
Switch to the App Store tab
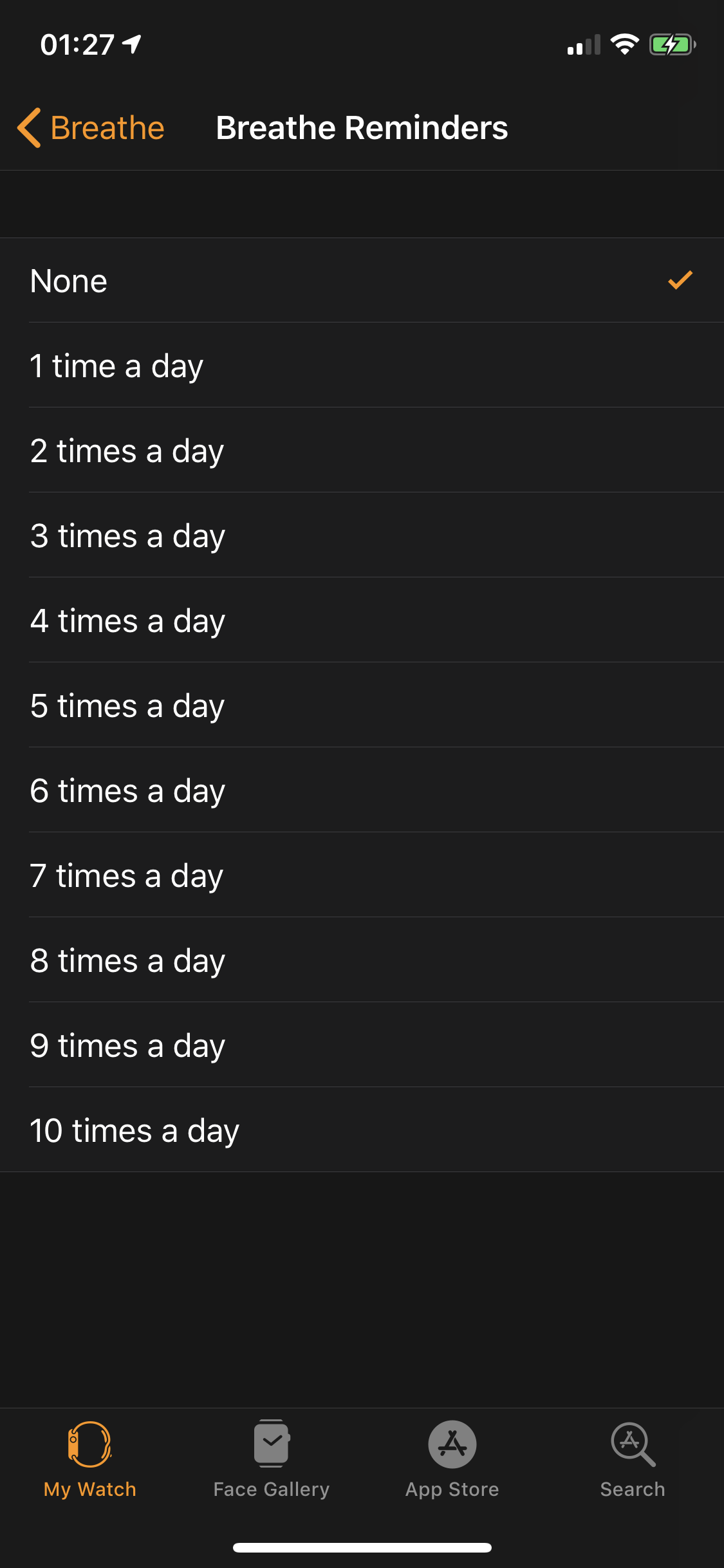click(x=452, y=1459)
